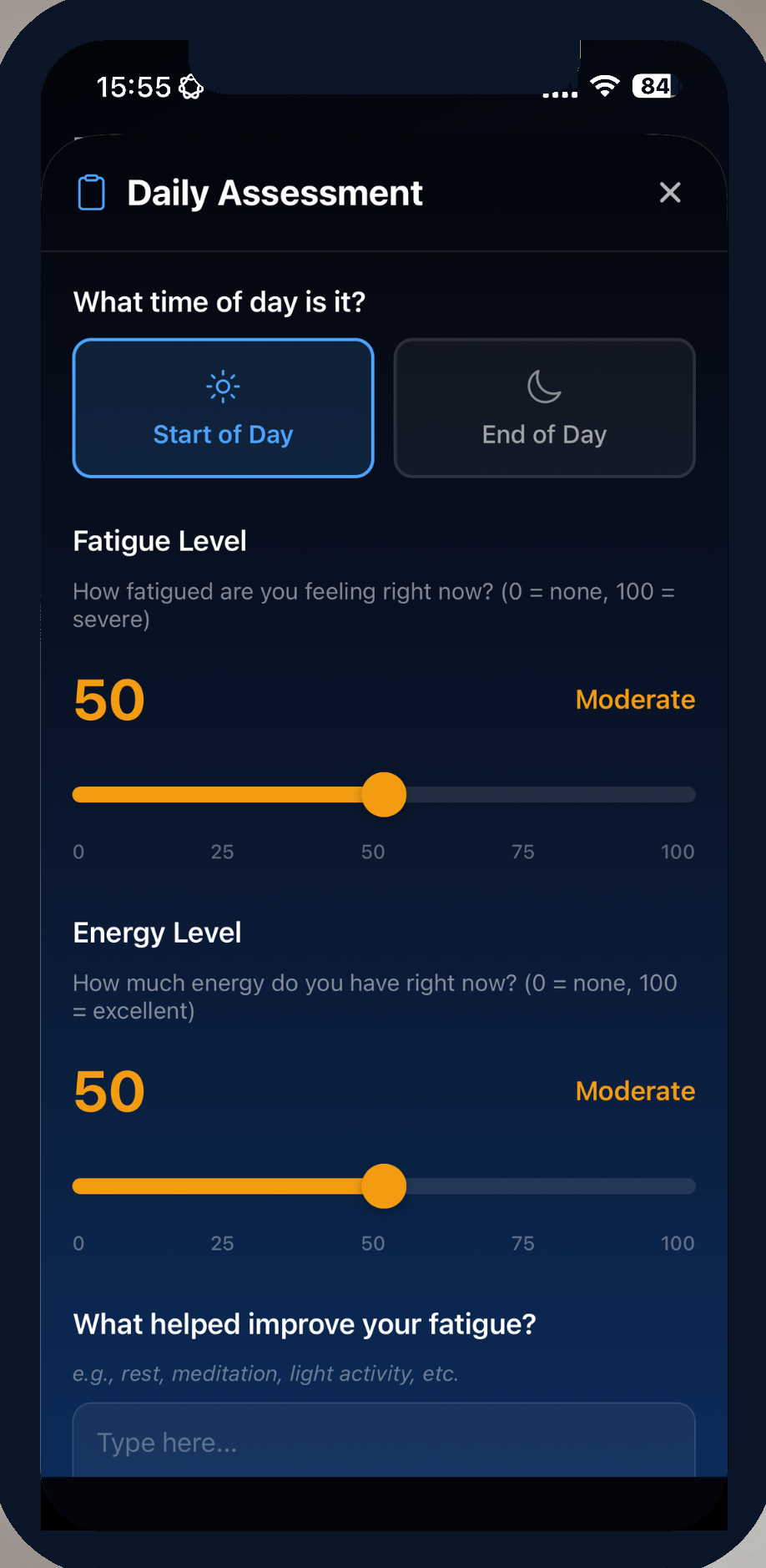Screen dimensions: 766x1568
Task: Click the Moderate label for Energy Level
Action: point(634,1090)
